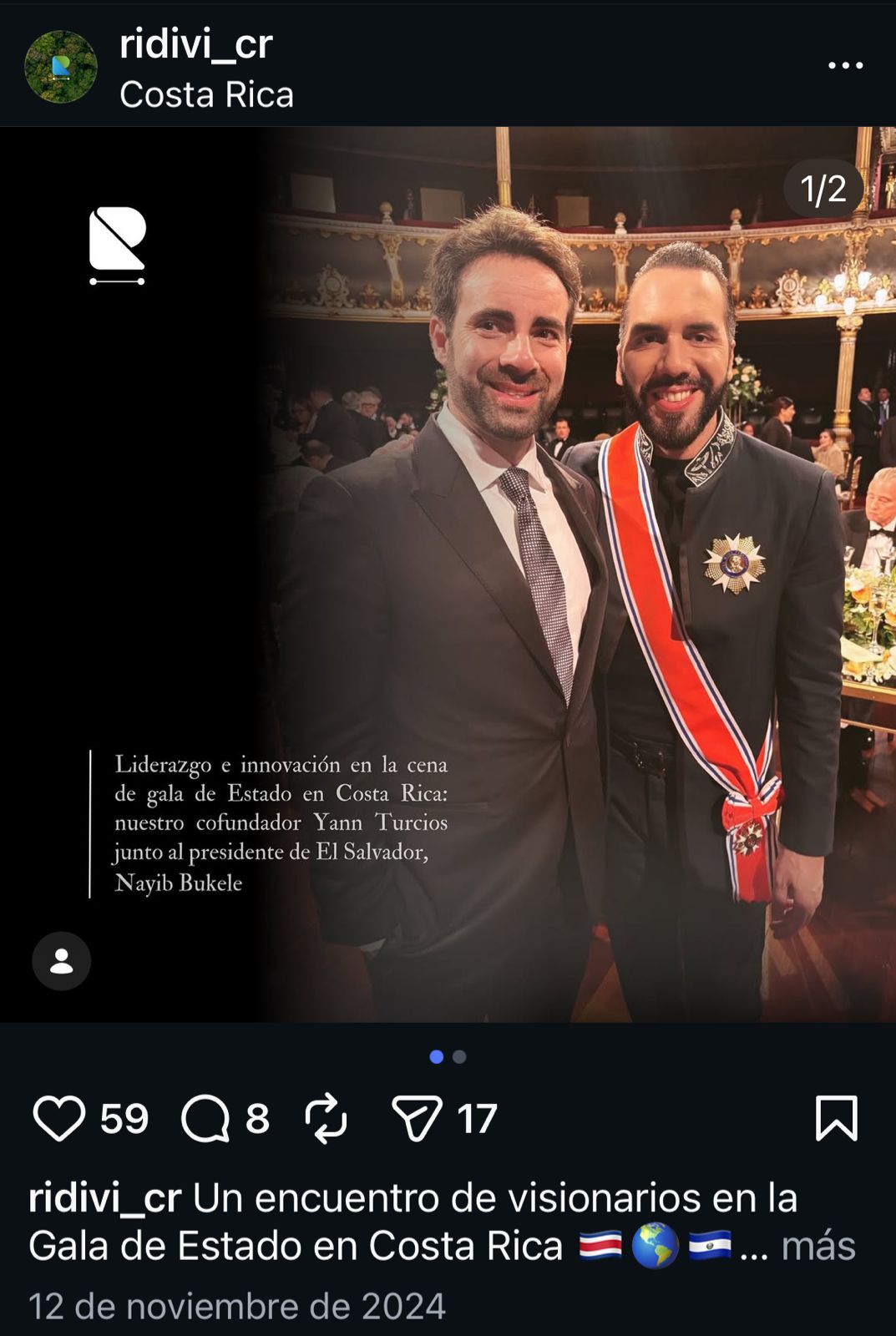Tap ridivi_cr username in the caption
This screenshot has width=896, height=1336.
tap(105, 1198)
